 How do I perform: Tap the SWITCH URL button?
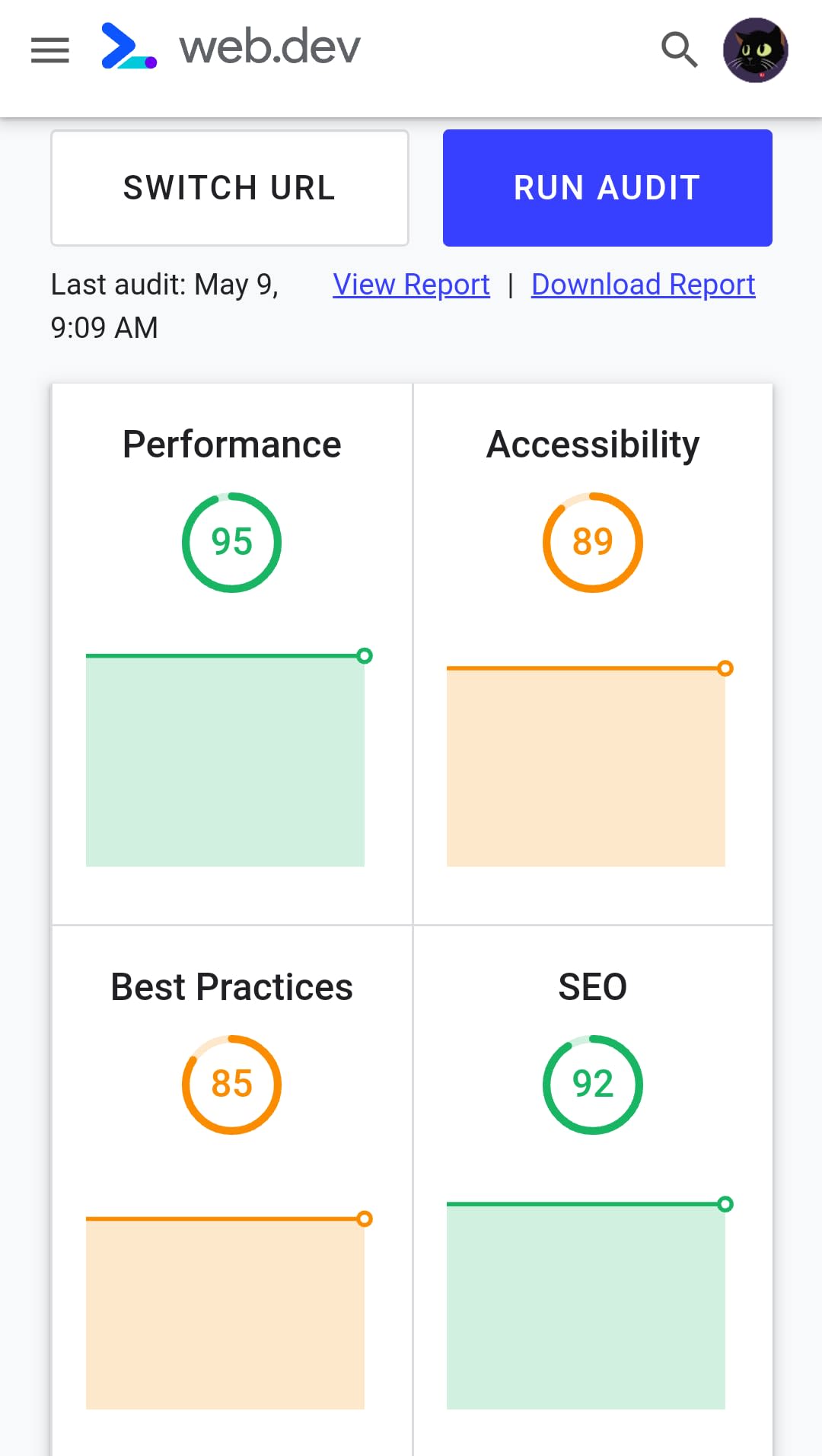[230, 188]
